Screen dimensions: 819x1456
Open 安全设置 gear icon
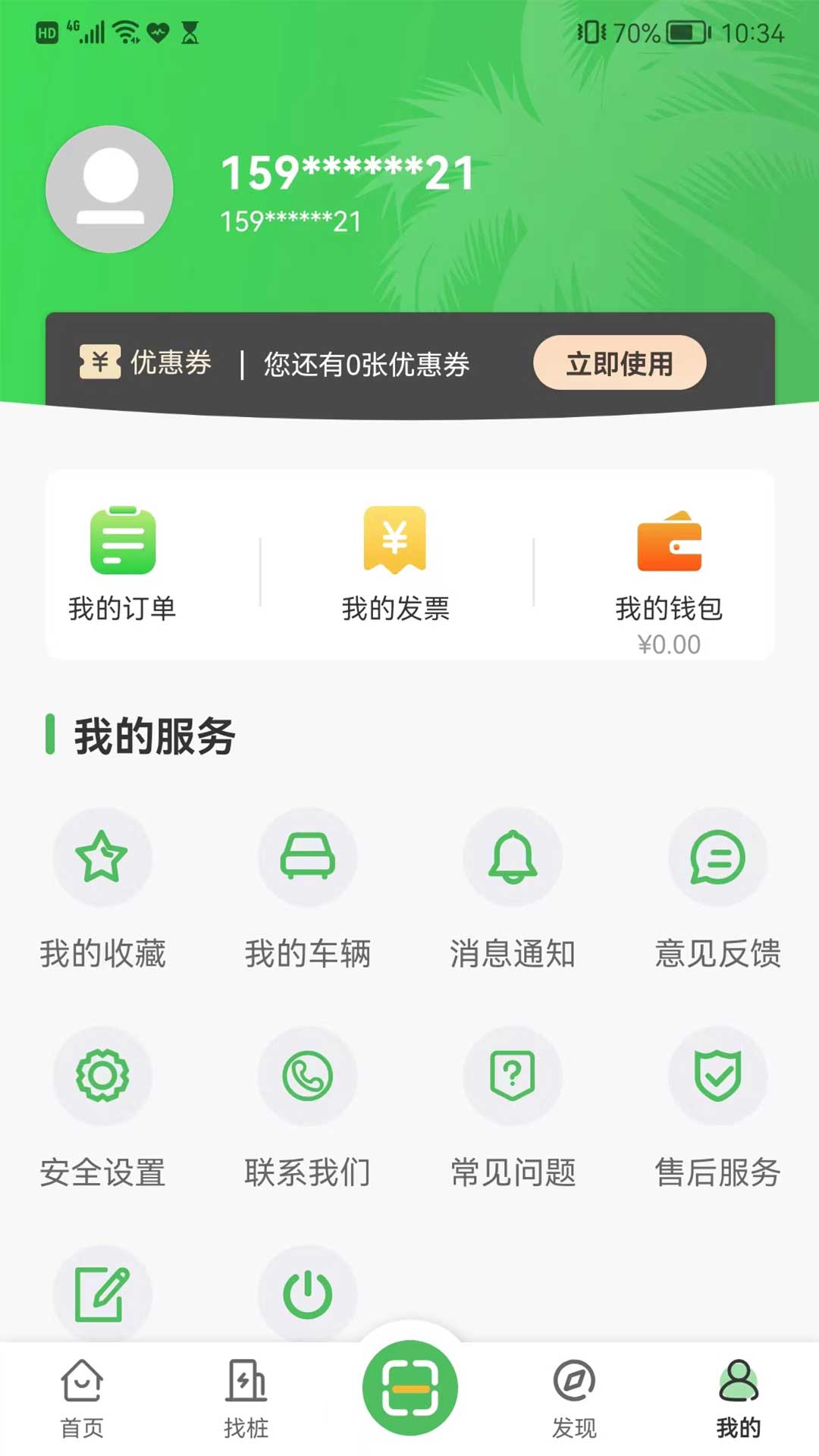coord(104,1075)
